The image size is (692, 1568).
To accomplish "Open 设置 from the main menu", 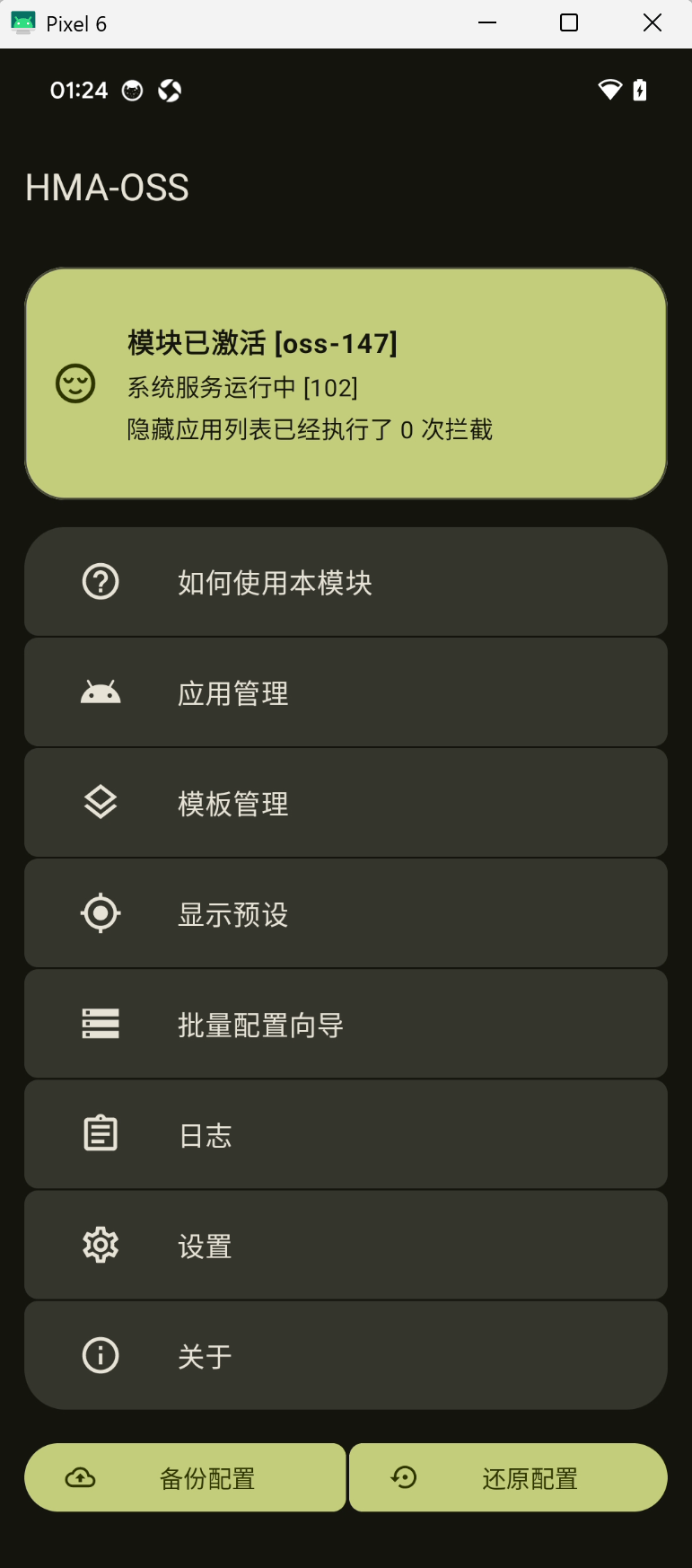I will [x=346, y=1244].
